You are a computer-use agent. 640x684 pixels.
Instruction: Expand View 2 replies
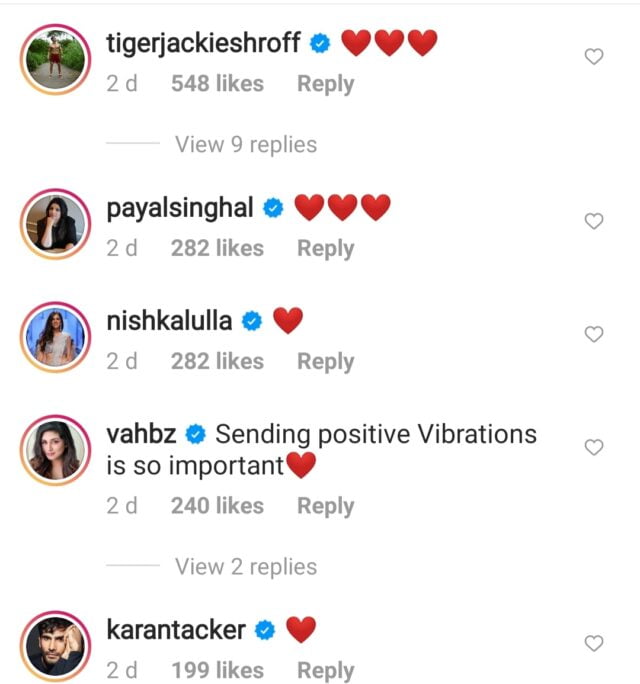245,567
